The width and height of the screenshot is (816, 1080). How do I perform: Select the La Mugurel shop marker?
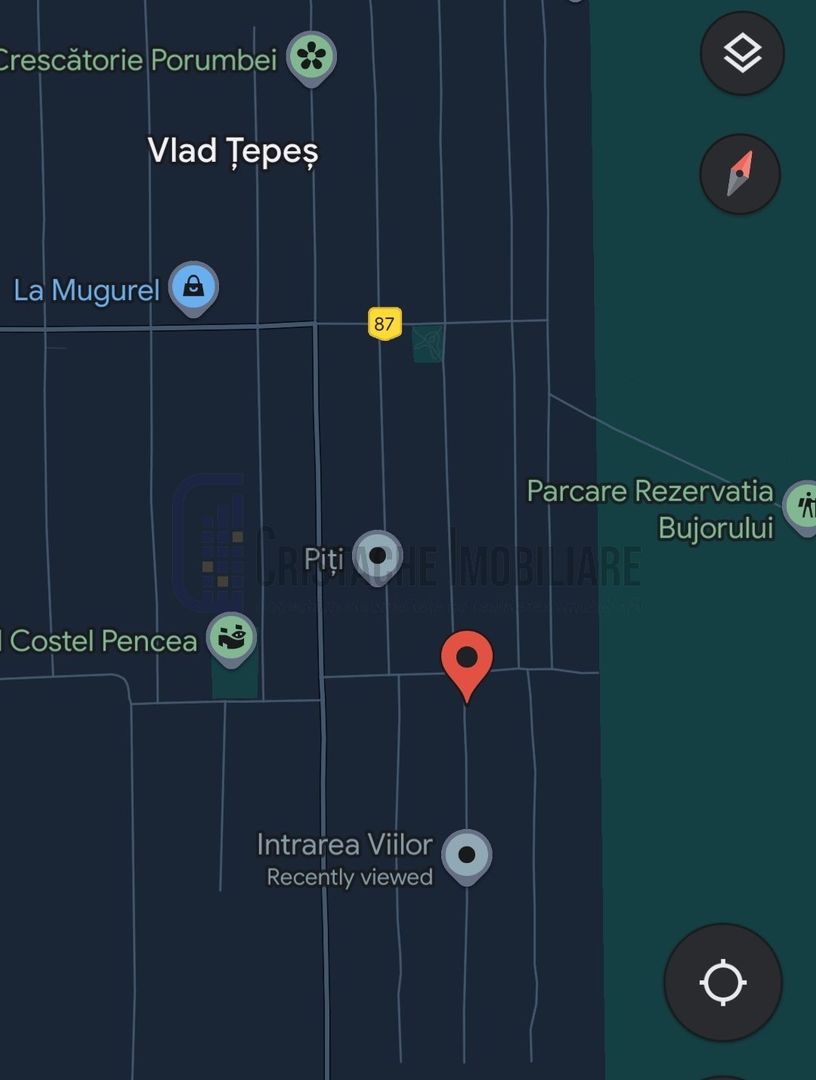[x=193, y=287]
